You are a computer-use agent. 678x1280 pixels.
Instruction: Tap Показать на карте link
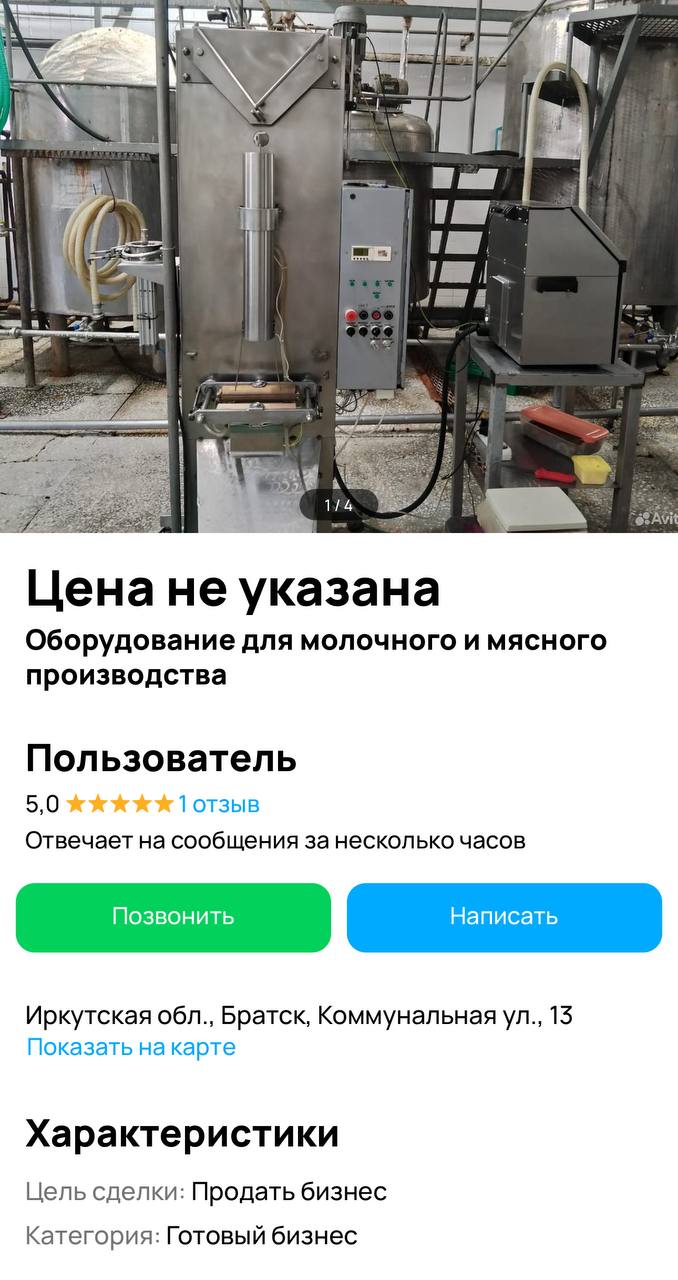pyautogui.click(x=131, y=1047)
